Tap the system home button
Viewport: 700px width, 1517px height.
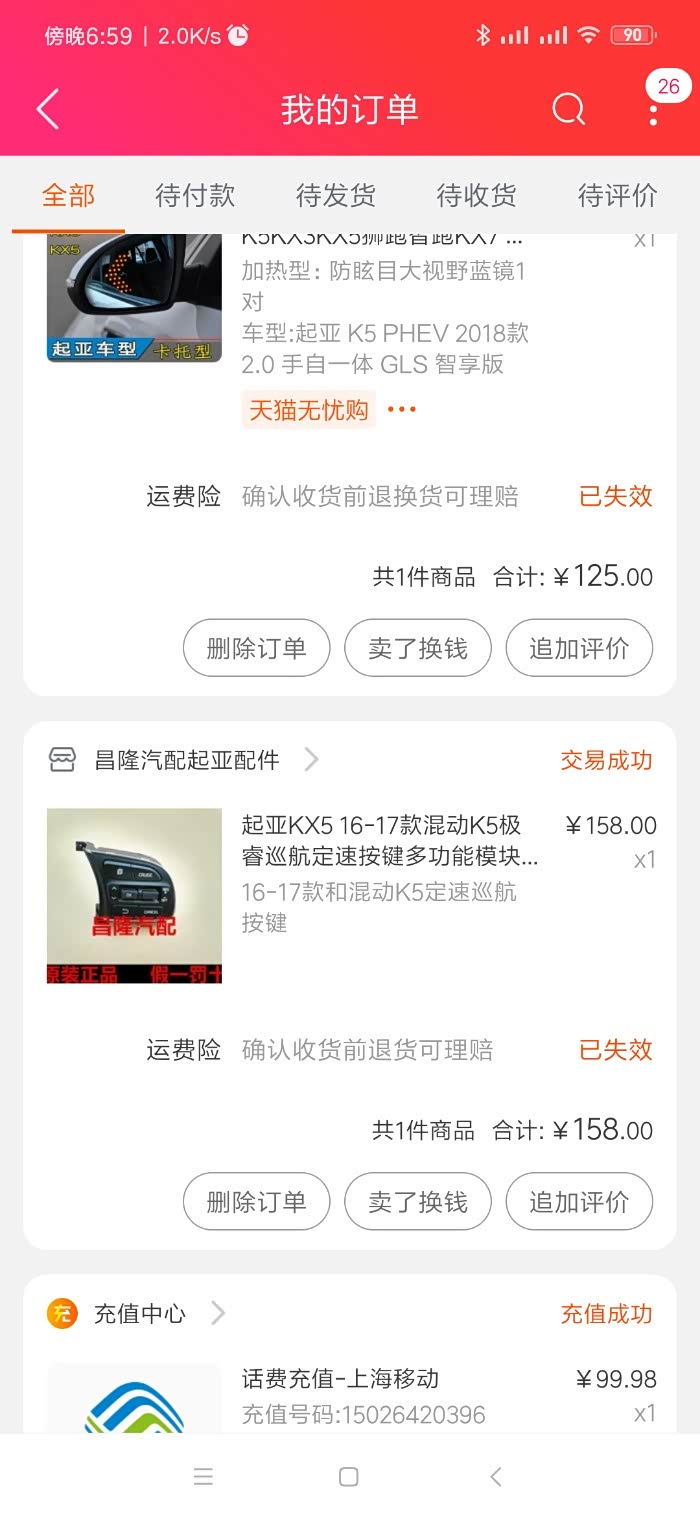[x=349, y=1477]
